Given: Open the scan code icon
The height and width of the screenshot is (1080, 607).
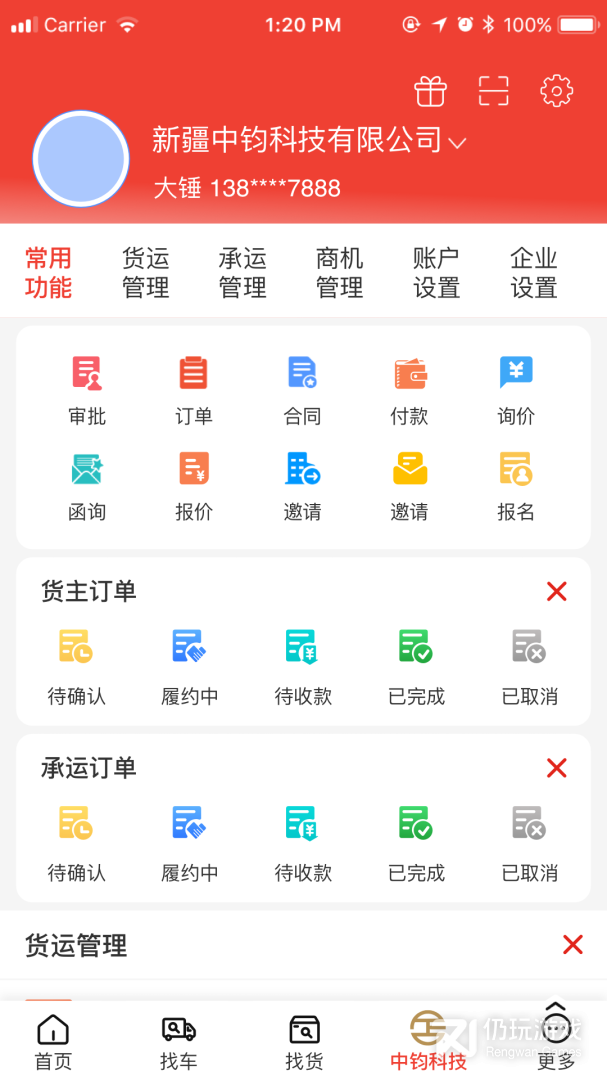Looking at the screenshot, I should point(493,91).
